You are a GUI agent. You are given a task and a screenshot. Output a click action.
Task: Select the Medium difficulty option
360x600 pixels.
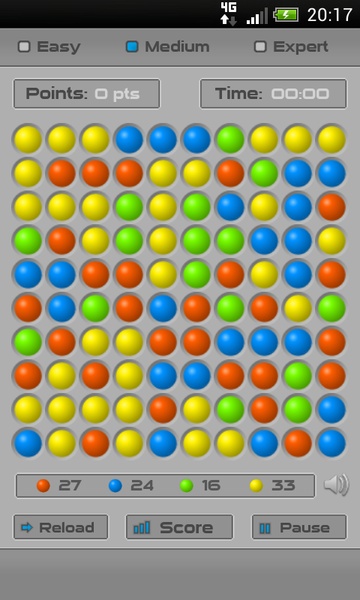click(x=168, y=47)
